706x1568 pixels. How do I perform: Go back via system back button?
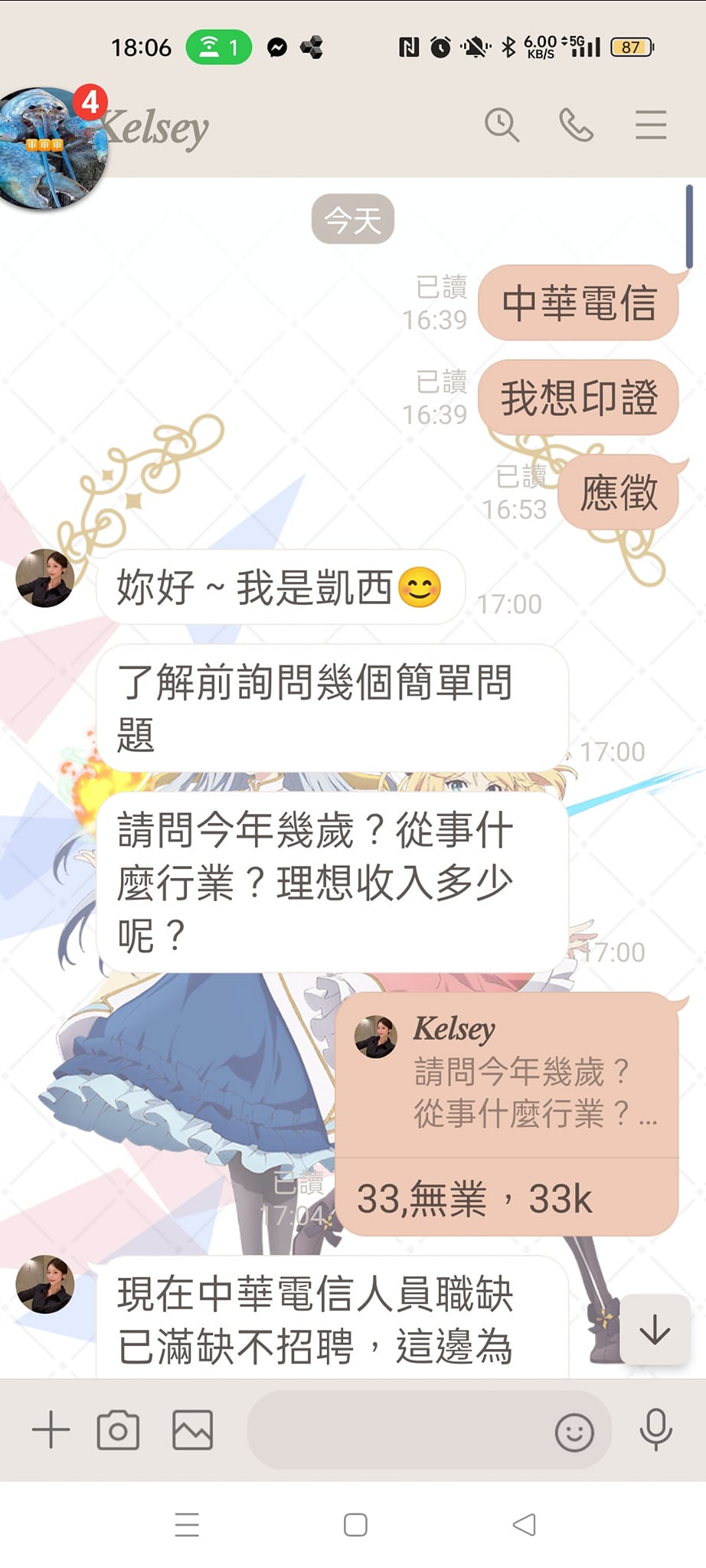[x=525, y=1524]
